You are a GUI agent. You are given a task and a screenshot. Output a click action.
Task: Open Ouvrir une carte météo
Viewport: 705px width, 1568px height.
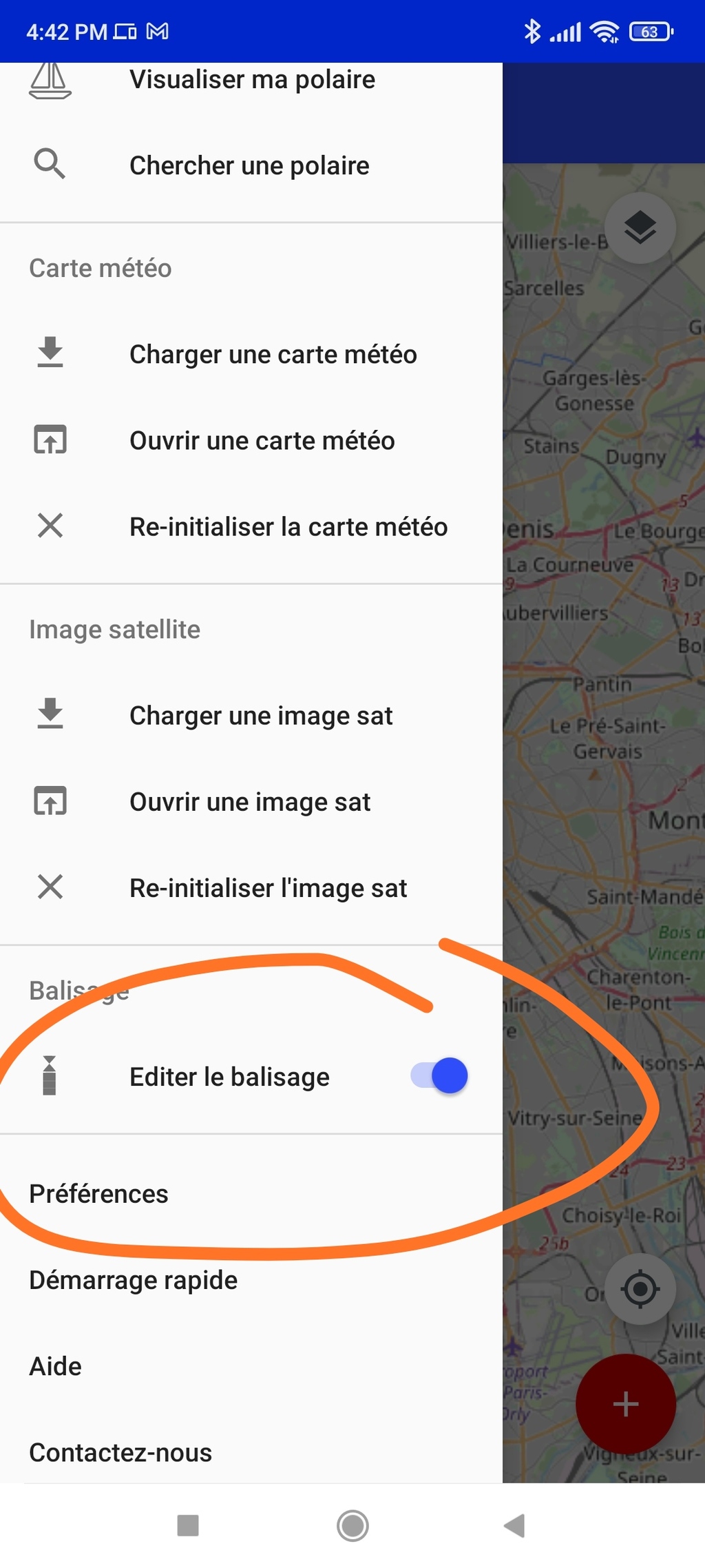pos(251,440)
